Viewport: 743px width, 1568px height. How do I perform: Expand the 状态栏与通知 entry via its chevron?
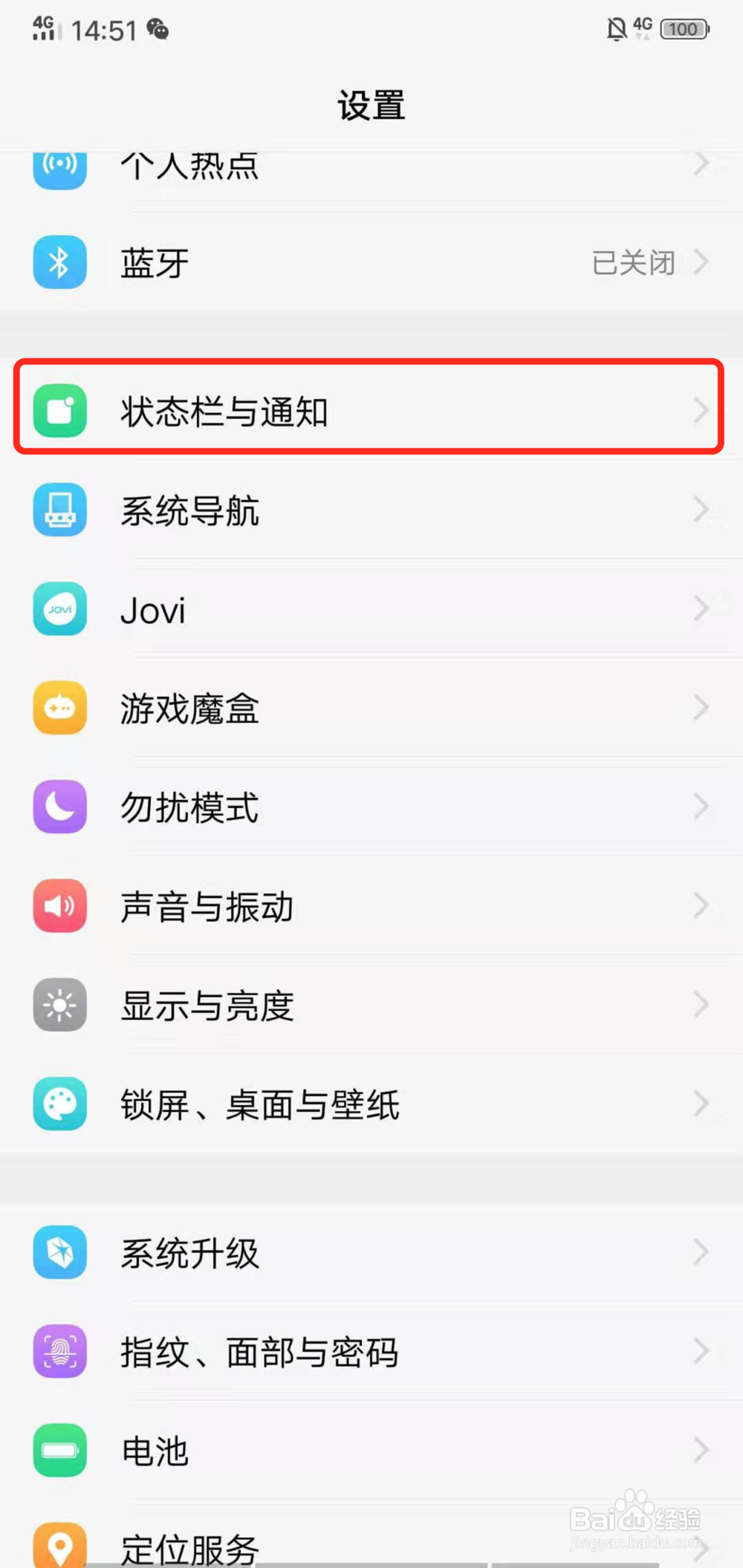701,411
